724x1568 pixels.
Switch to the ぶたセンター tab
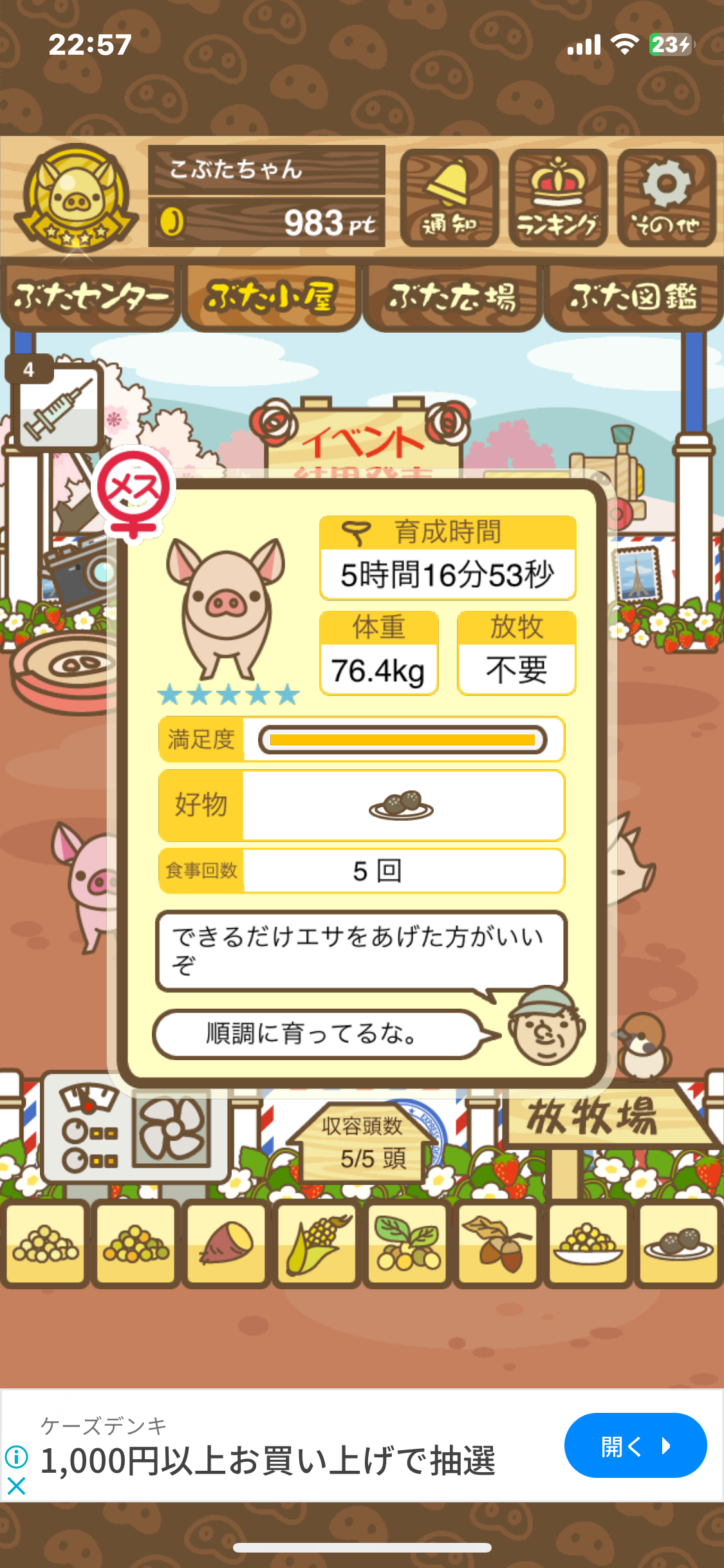click(90, 297)
